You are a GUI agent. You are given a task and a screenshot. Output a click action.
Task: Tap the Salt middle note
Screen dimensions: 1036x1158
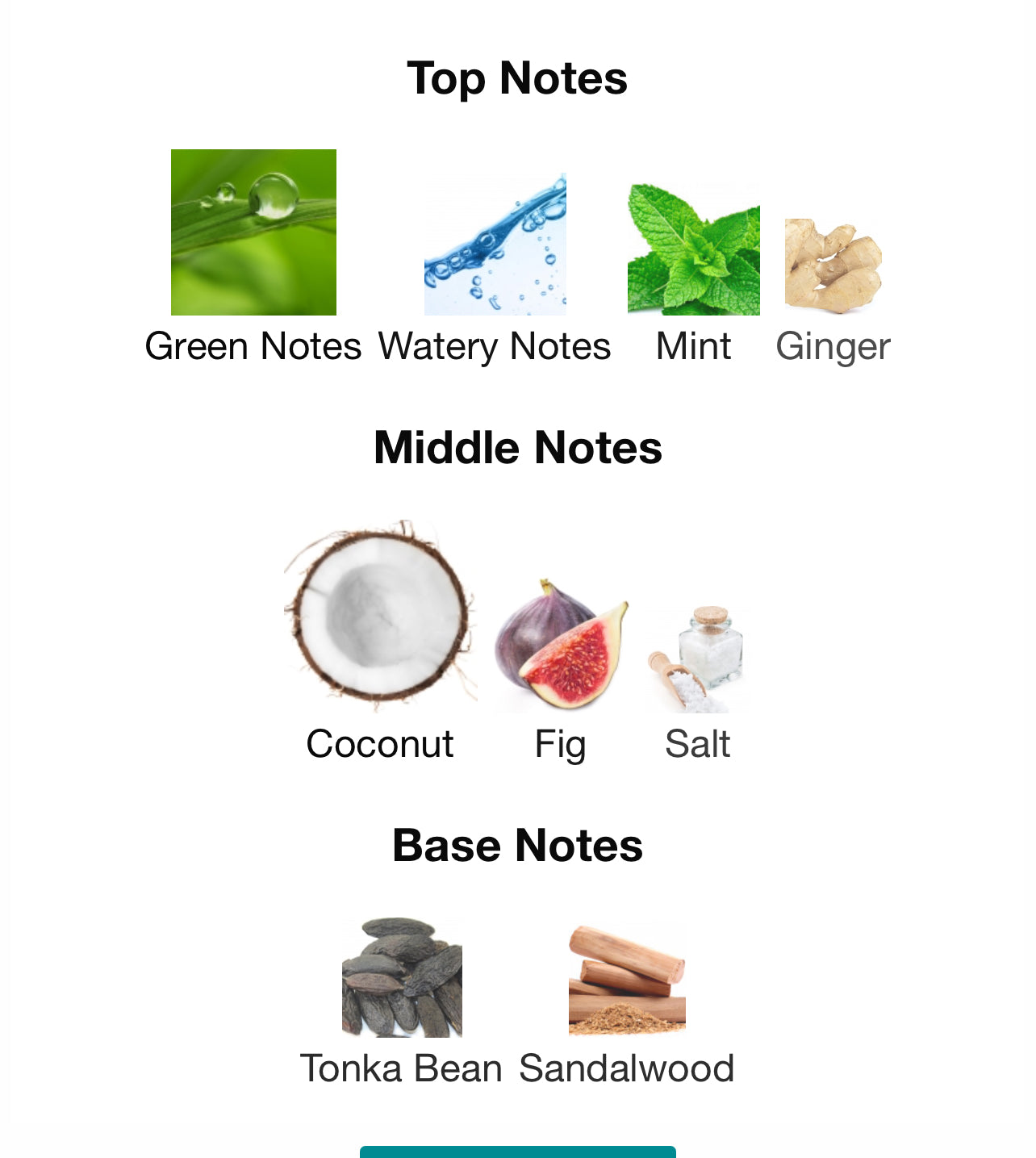tap(697, 660)
